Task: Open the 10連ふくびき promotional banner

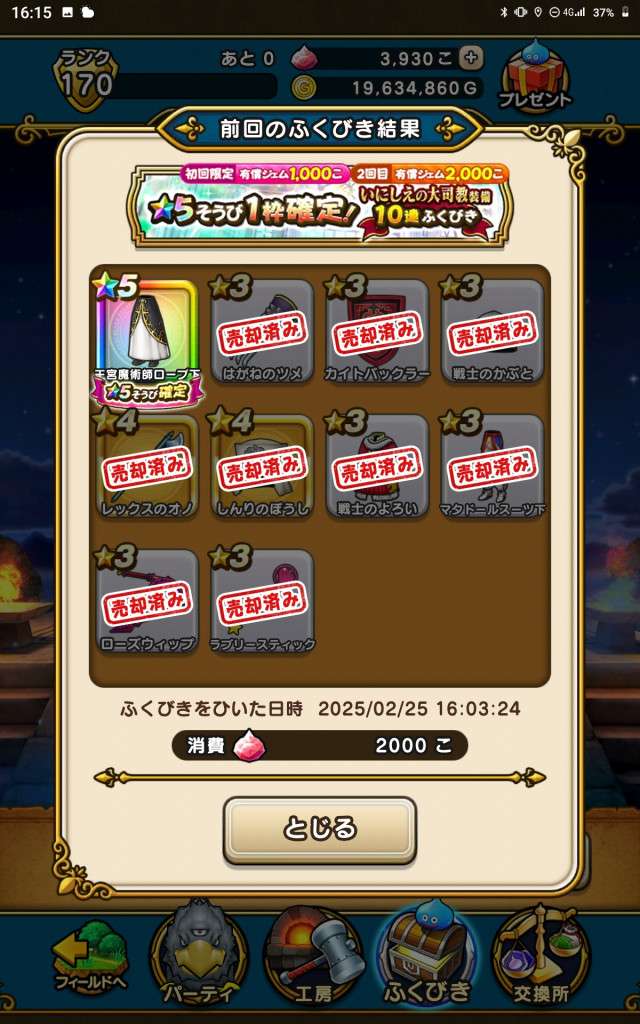Action: pos(319,203)
